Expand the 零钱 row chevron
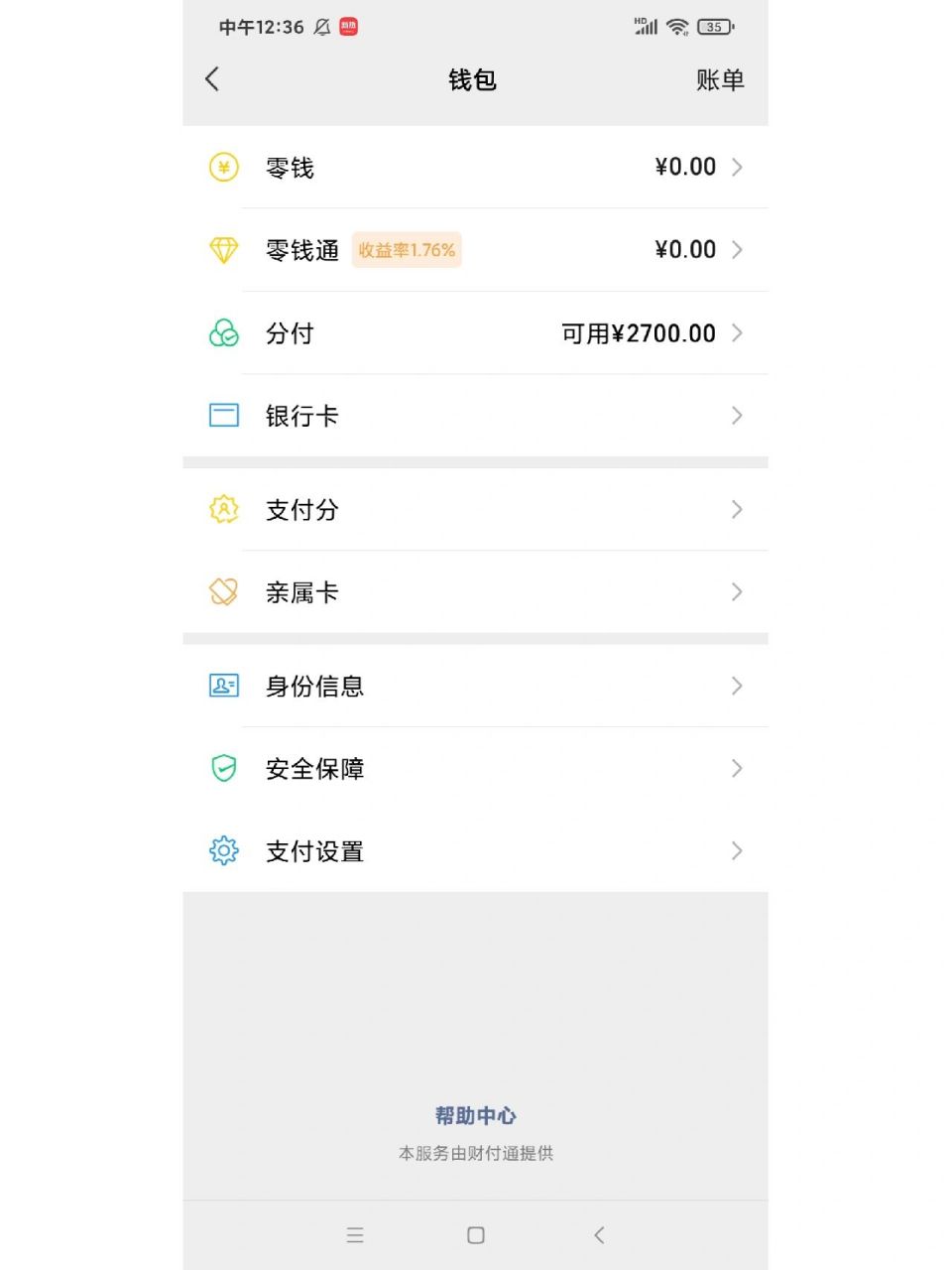The height and width of the screenshot is (1270, 952). [x=737, y=167]
